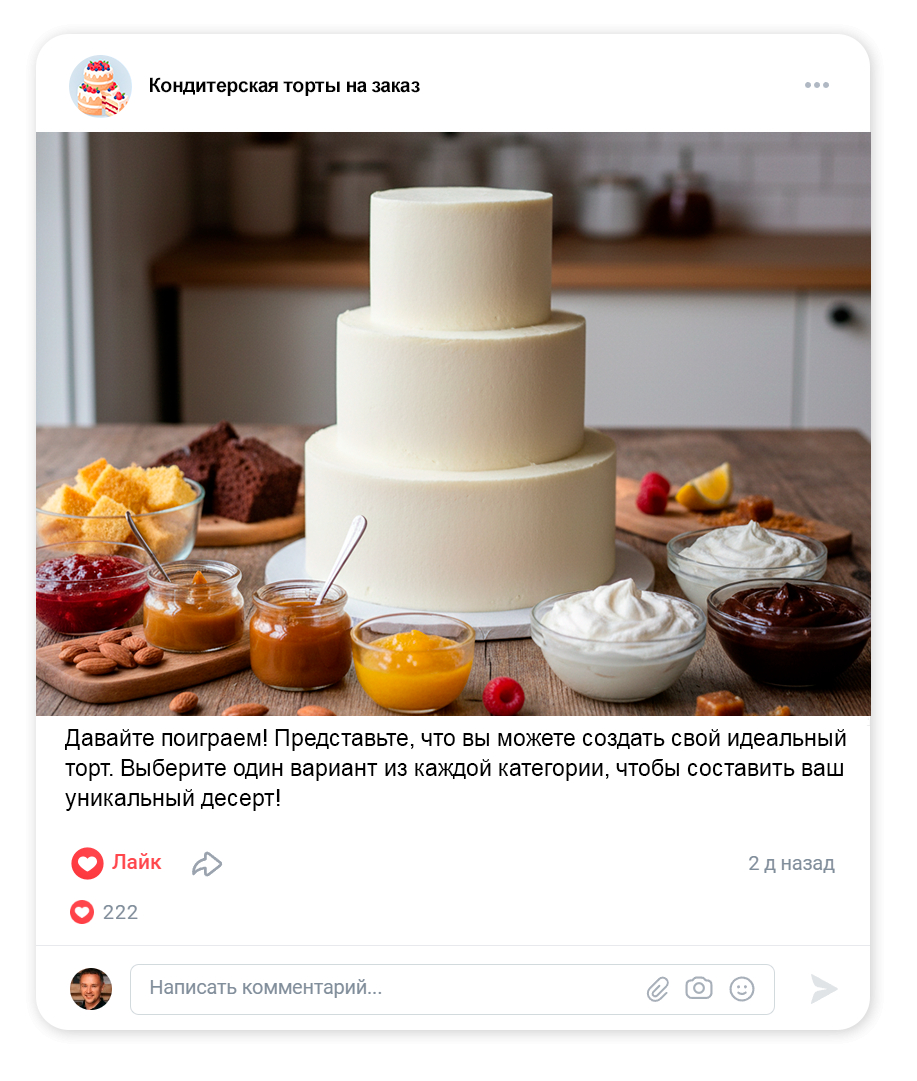
Task: Open the three-dot post options menu
Action: [x=816, y=86]
